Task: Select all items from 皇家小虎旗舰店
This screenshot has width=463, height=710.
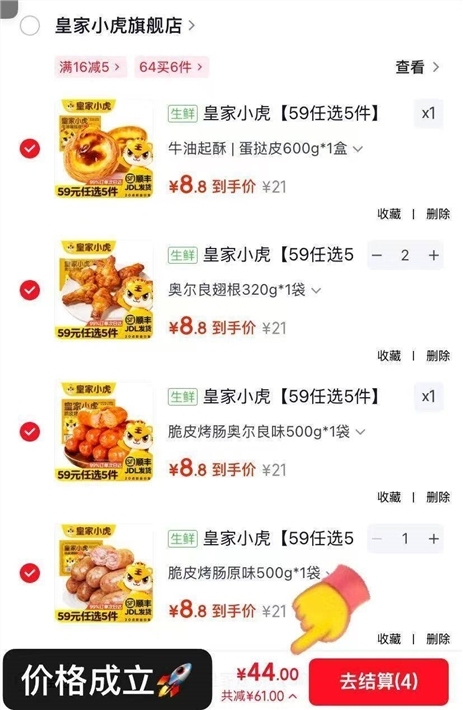Action: point(30,26)
